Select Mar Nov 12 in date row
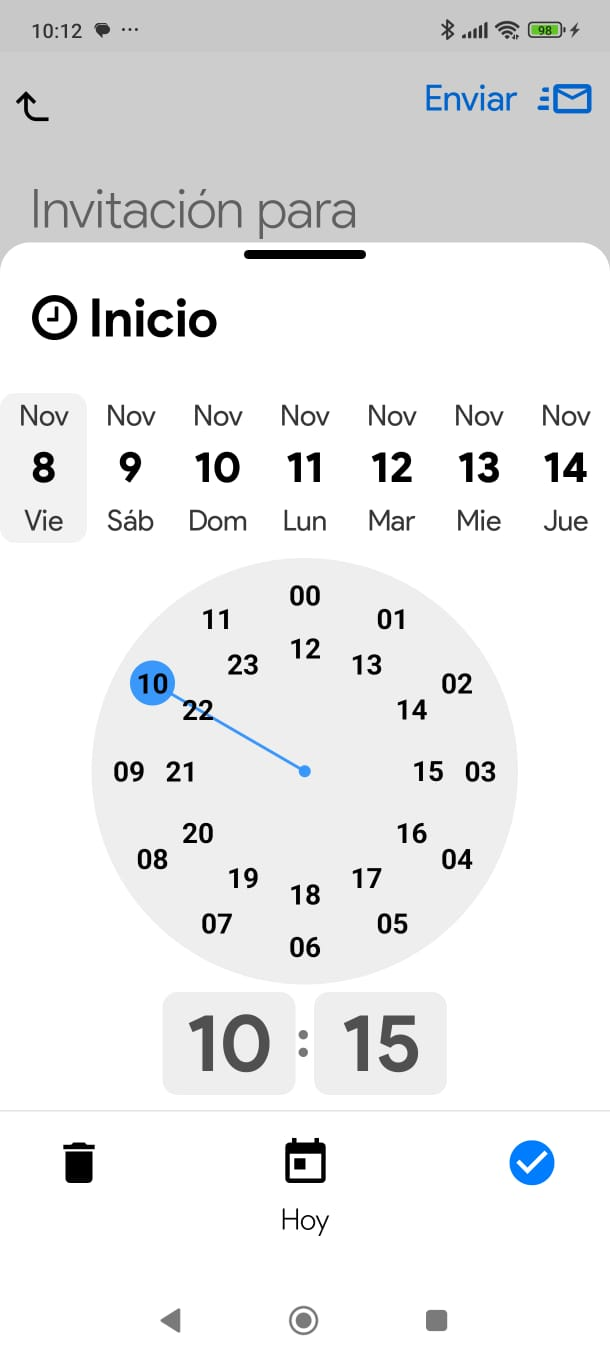Screen dimensions: 610x1356 tap(391, 468)
